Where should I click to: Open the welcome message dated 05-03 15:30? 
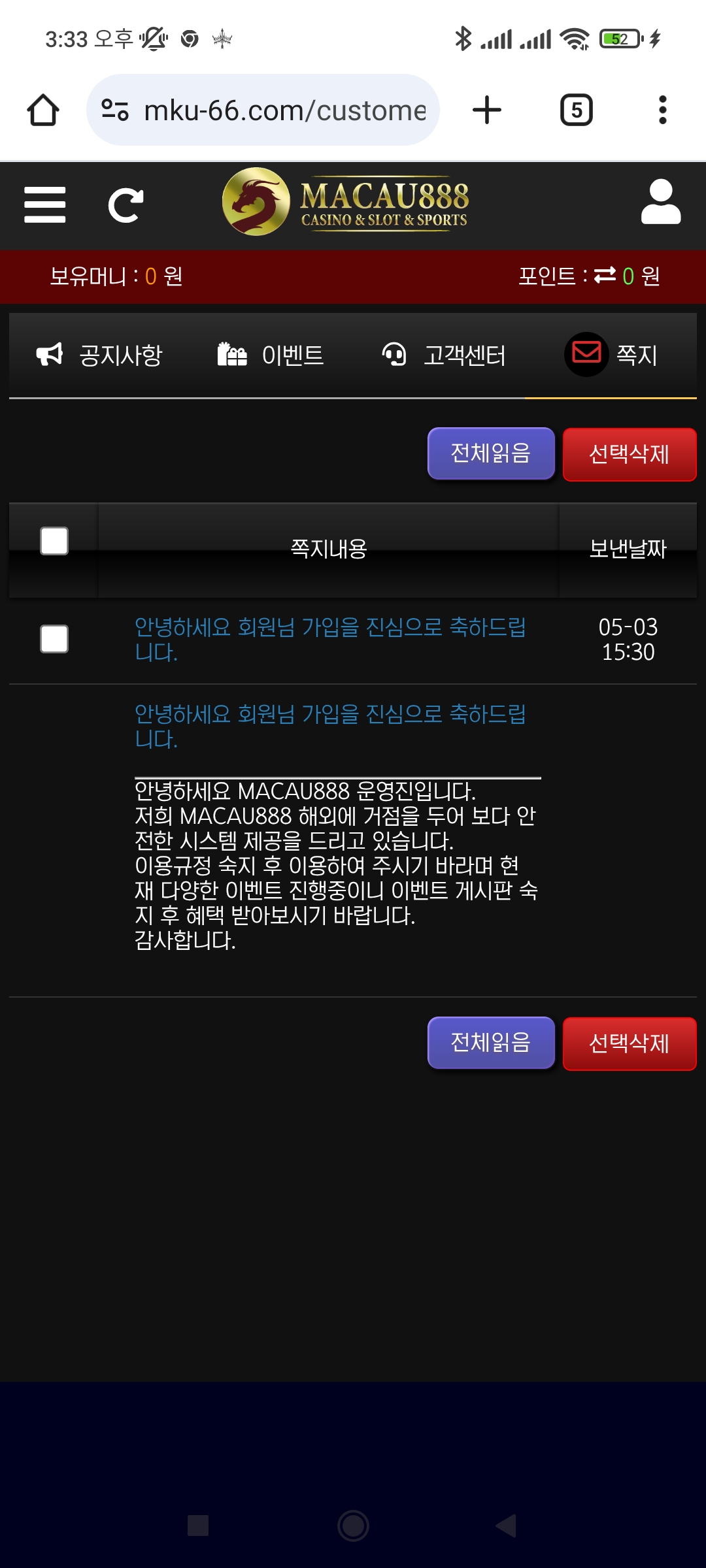(330, 639)
